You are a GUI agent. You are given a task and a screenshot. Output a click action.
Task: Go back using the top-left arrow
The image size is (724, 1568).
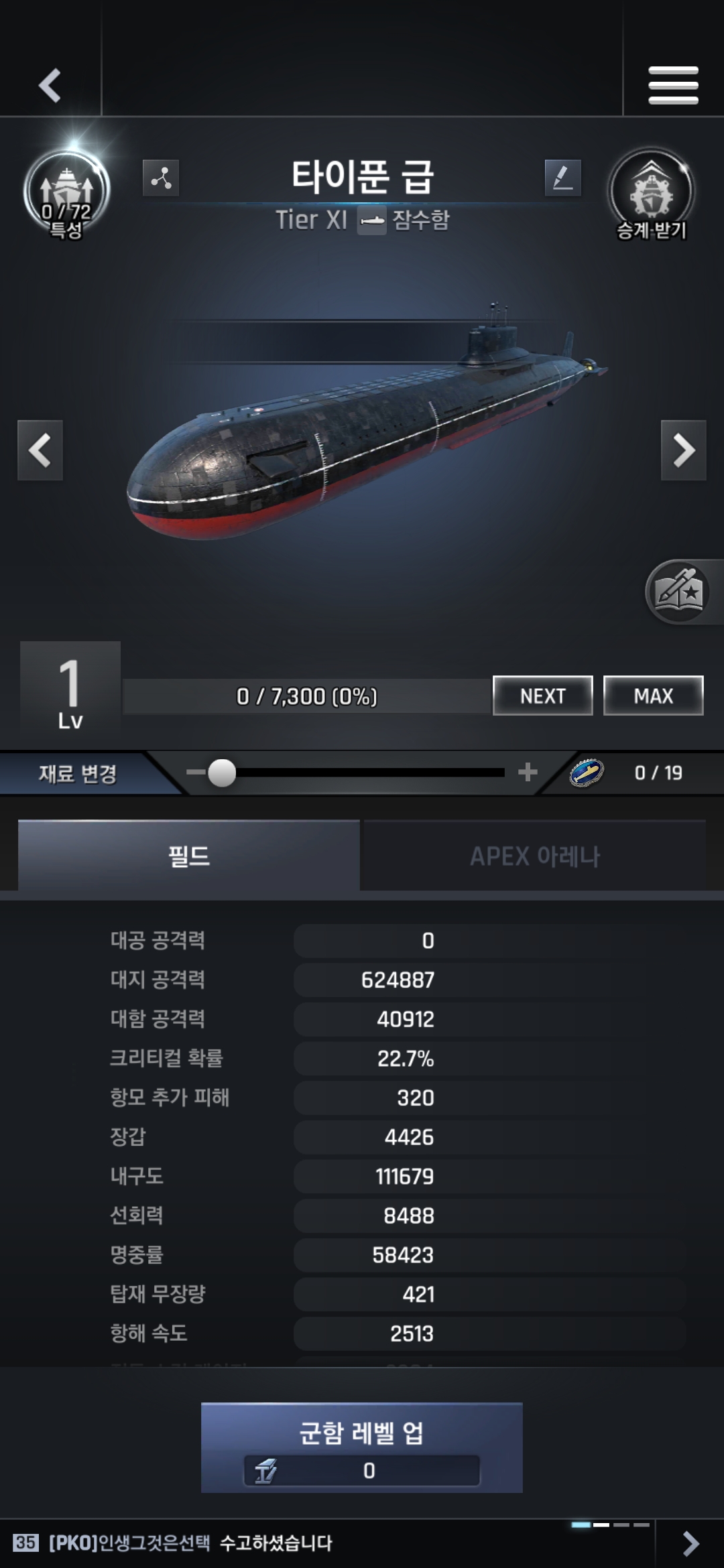[x=50, y=85]
